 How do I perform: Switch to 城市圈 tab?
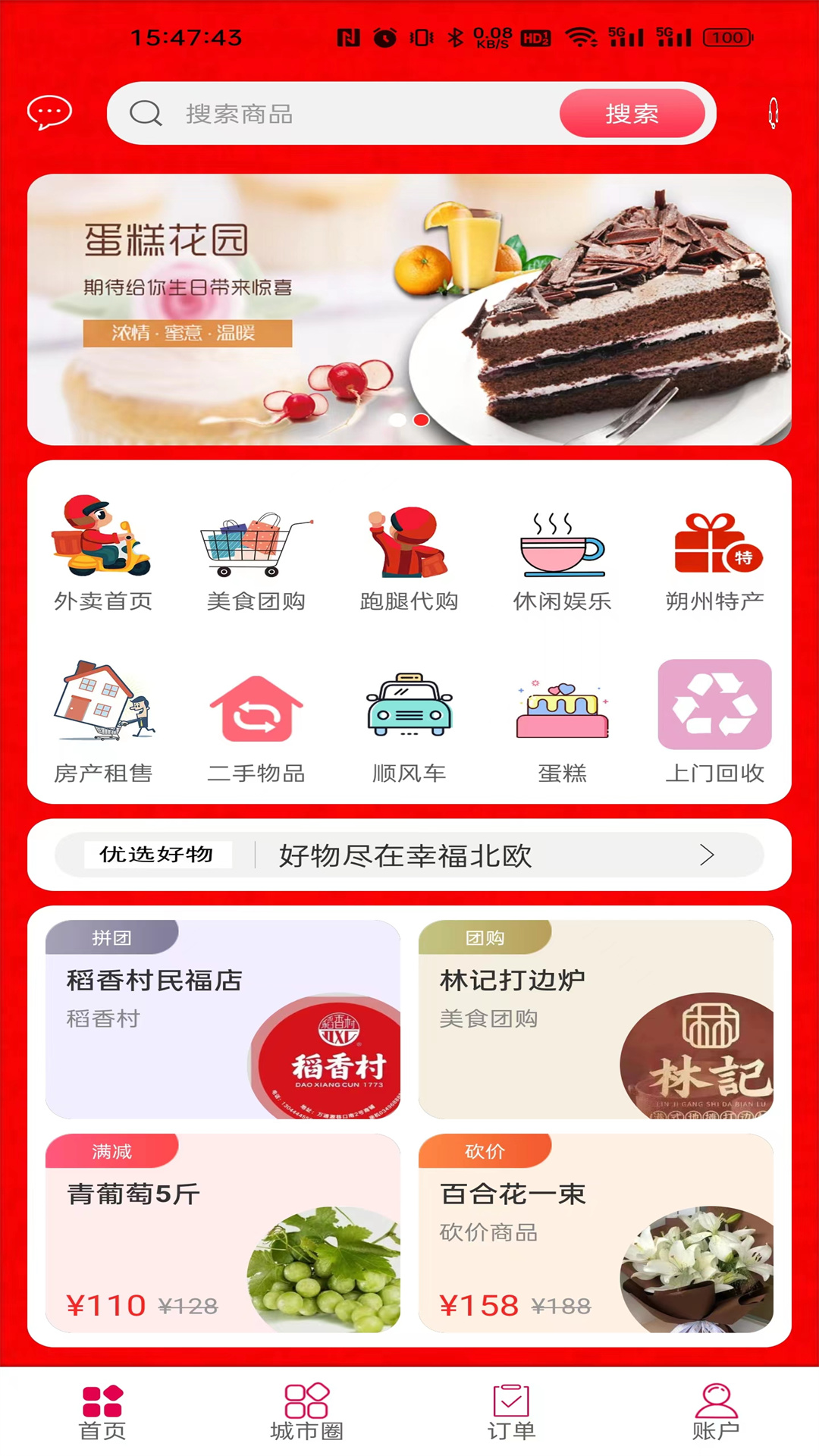coord(306,1411)
